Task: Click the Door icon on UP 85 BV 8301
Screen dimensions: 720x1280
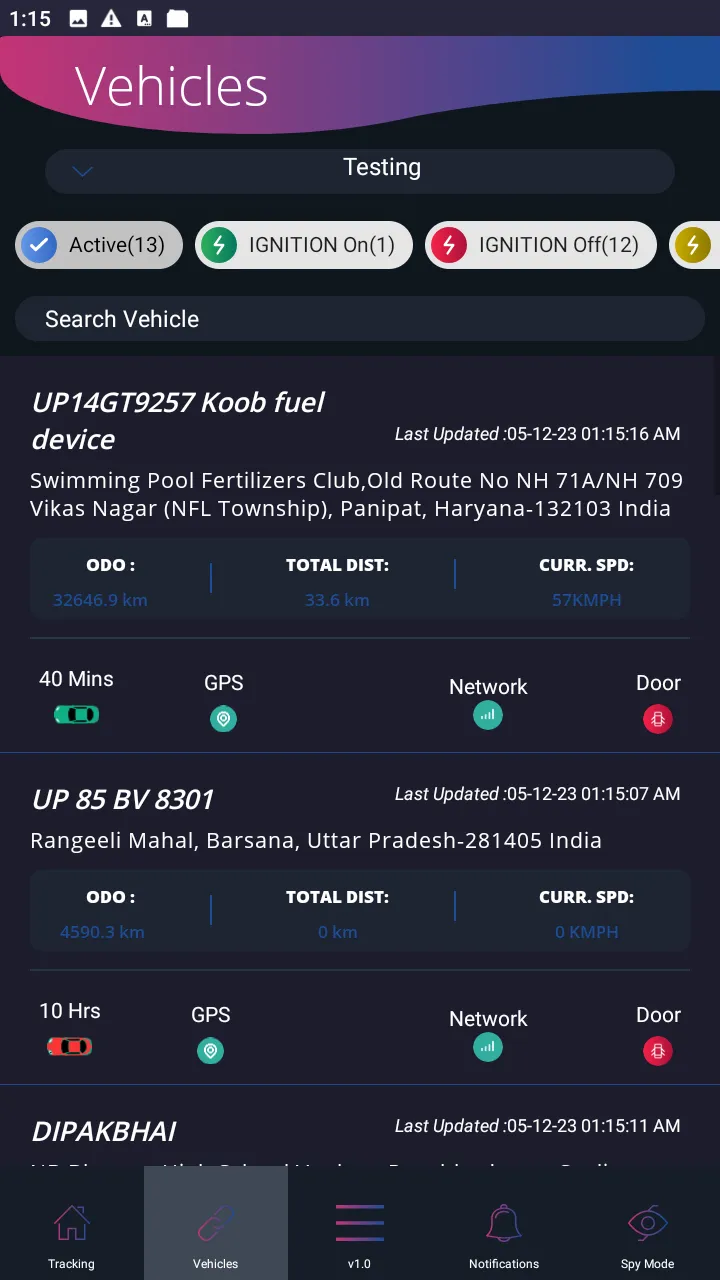Action: coord(657,1050)
